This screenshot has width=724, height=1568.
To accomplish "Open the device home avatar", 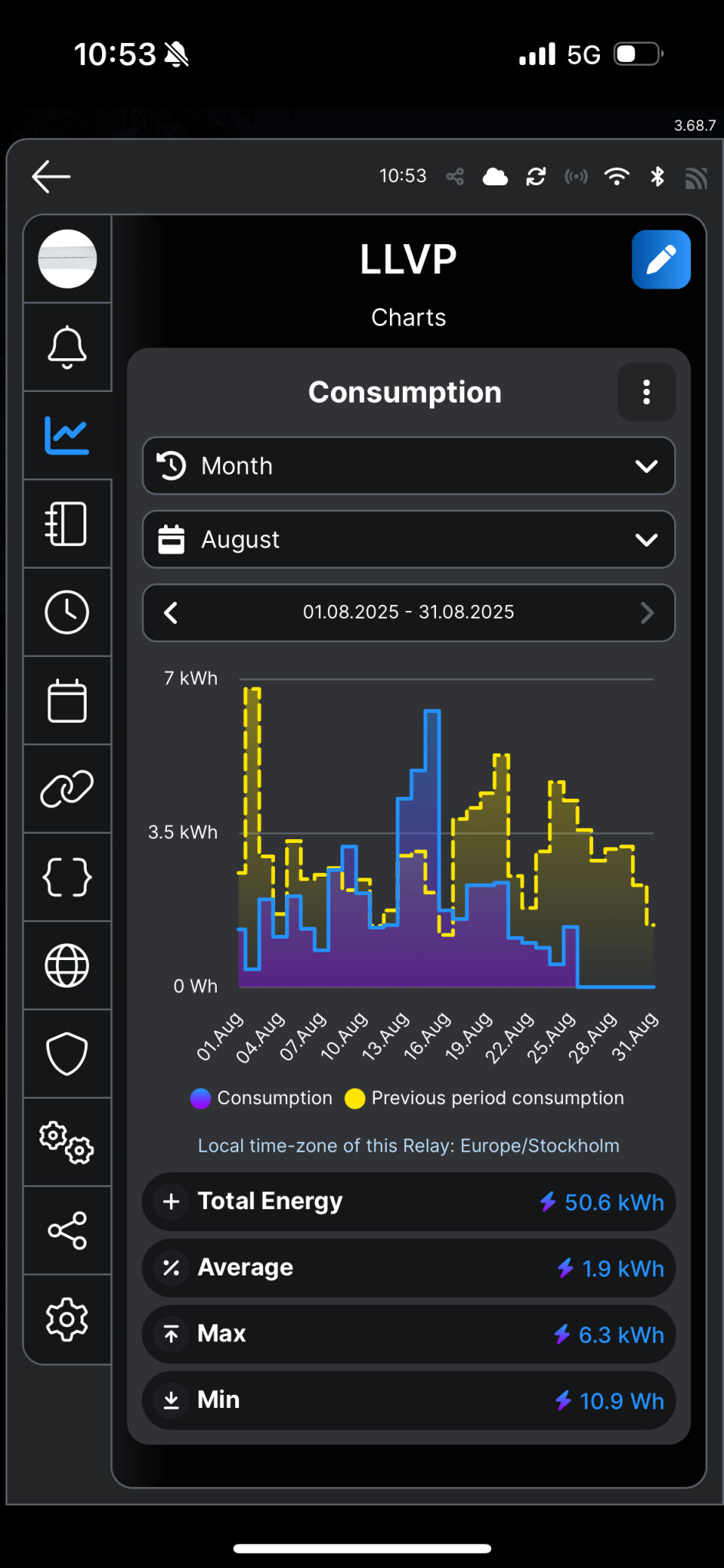I will pyautogui.click(x=67, y=259).
